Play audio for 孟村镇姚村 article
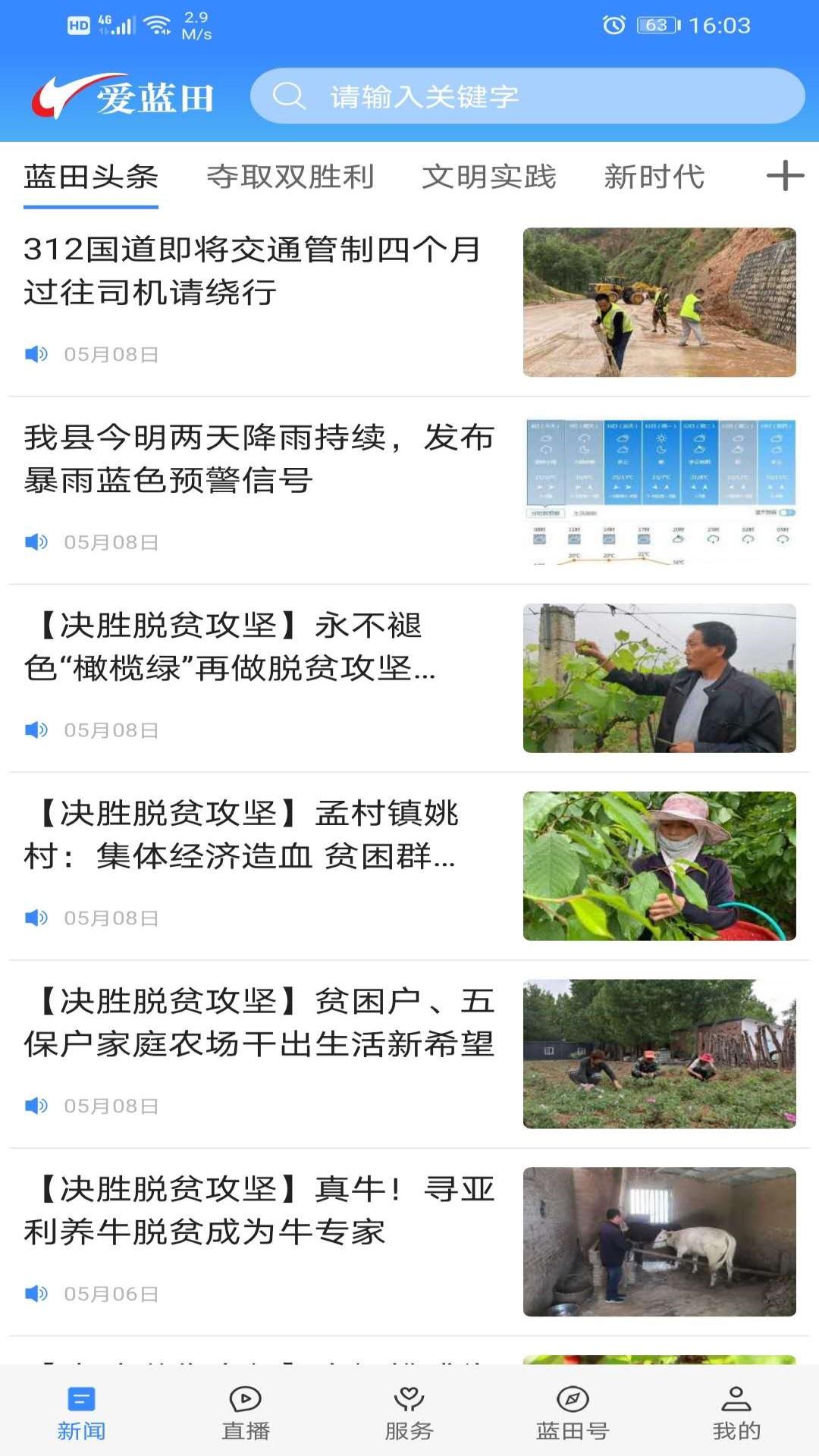Image resolution: width=819 pixels, height=1456 pixels. [35, 917]
